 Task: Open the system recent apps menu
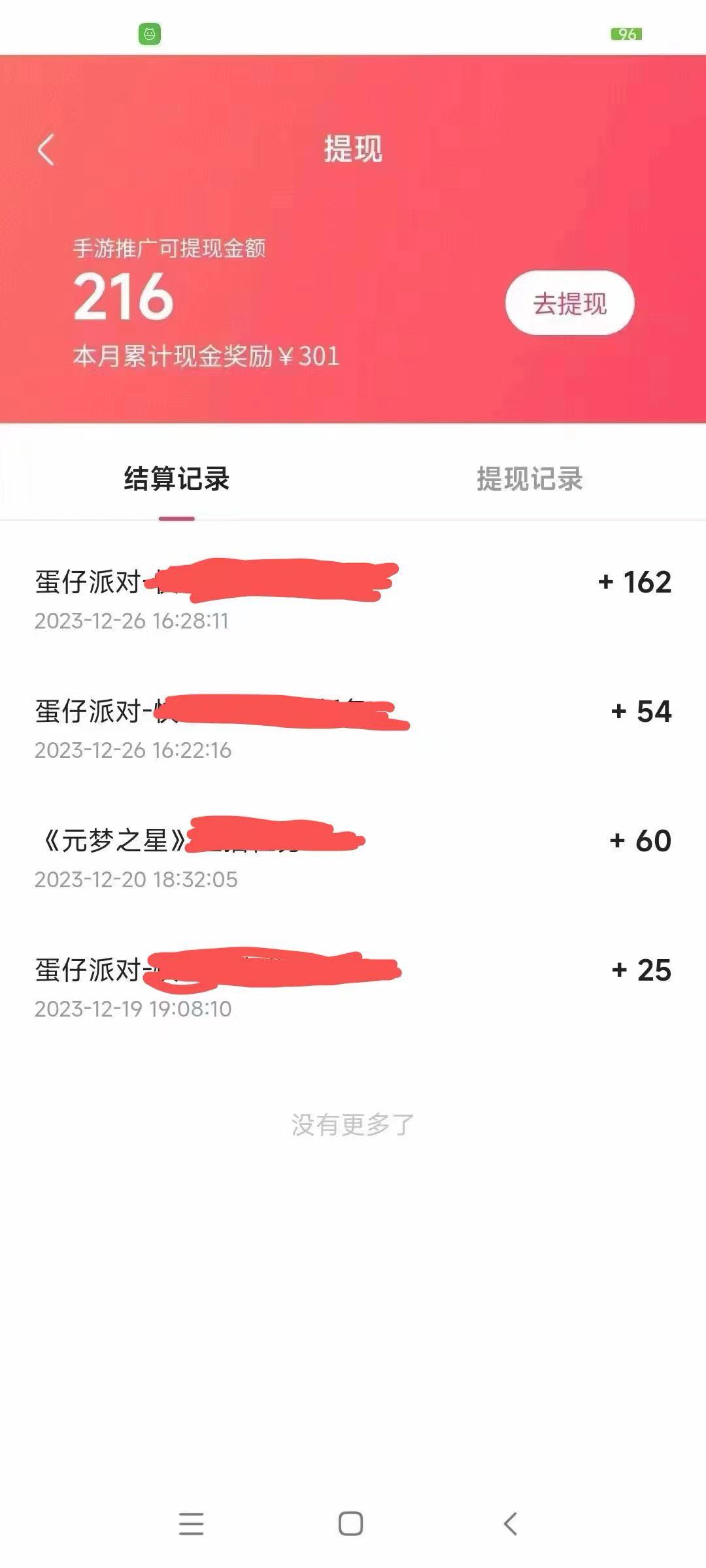191,1524
